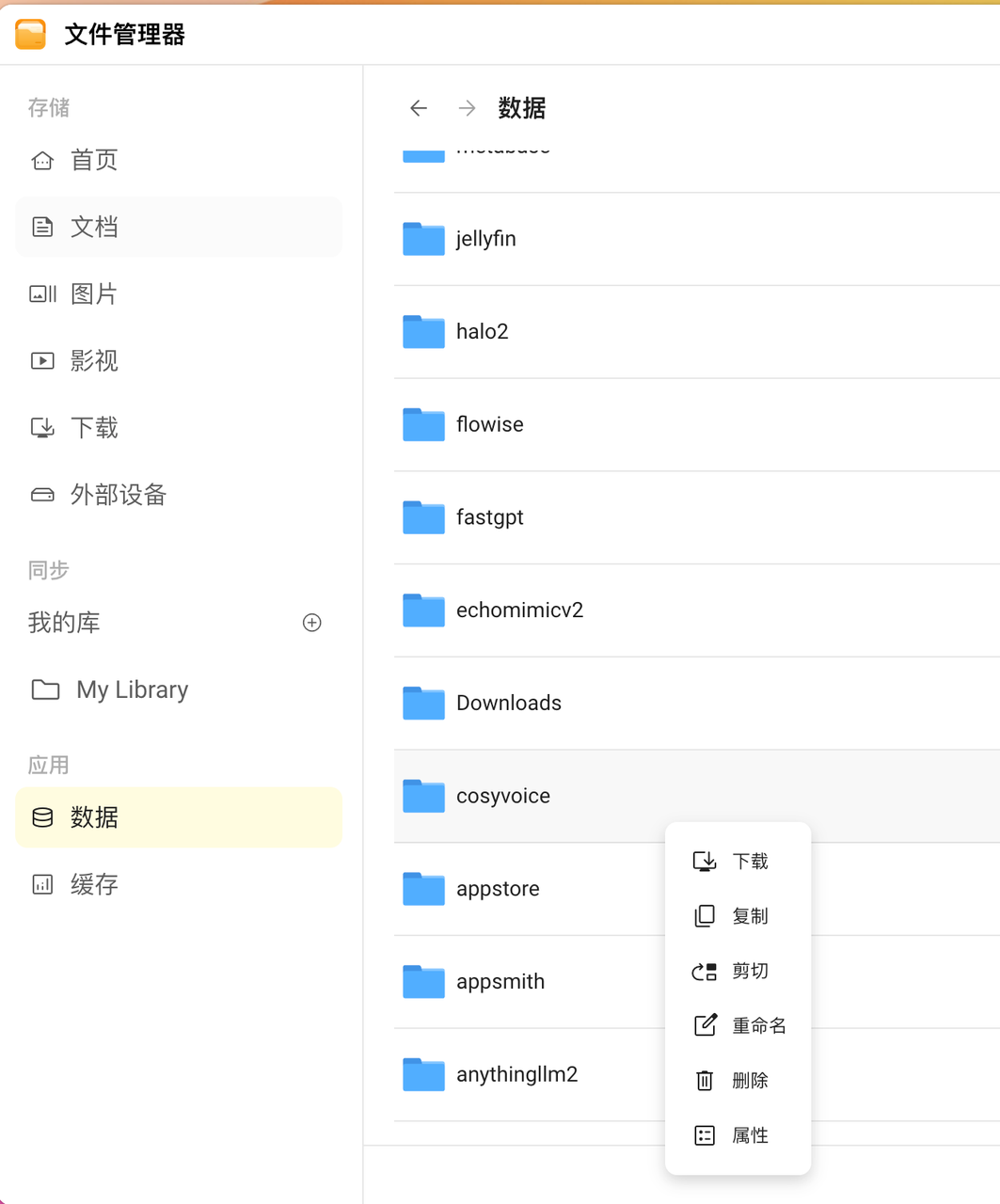Go back with the left arrow
This screenshot has width=1000, height=1204.
(x=419, y=108)
